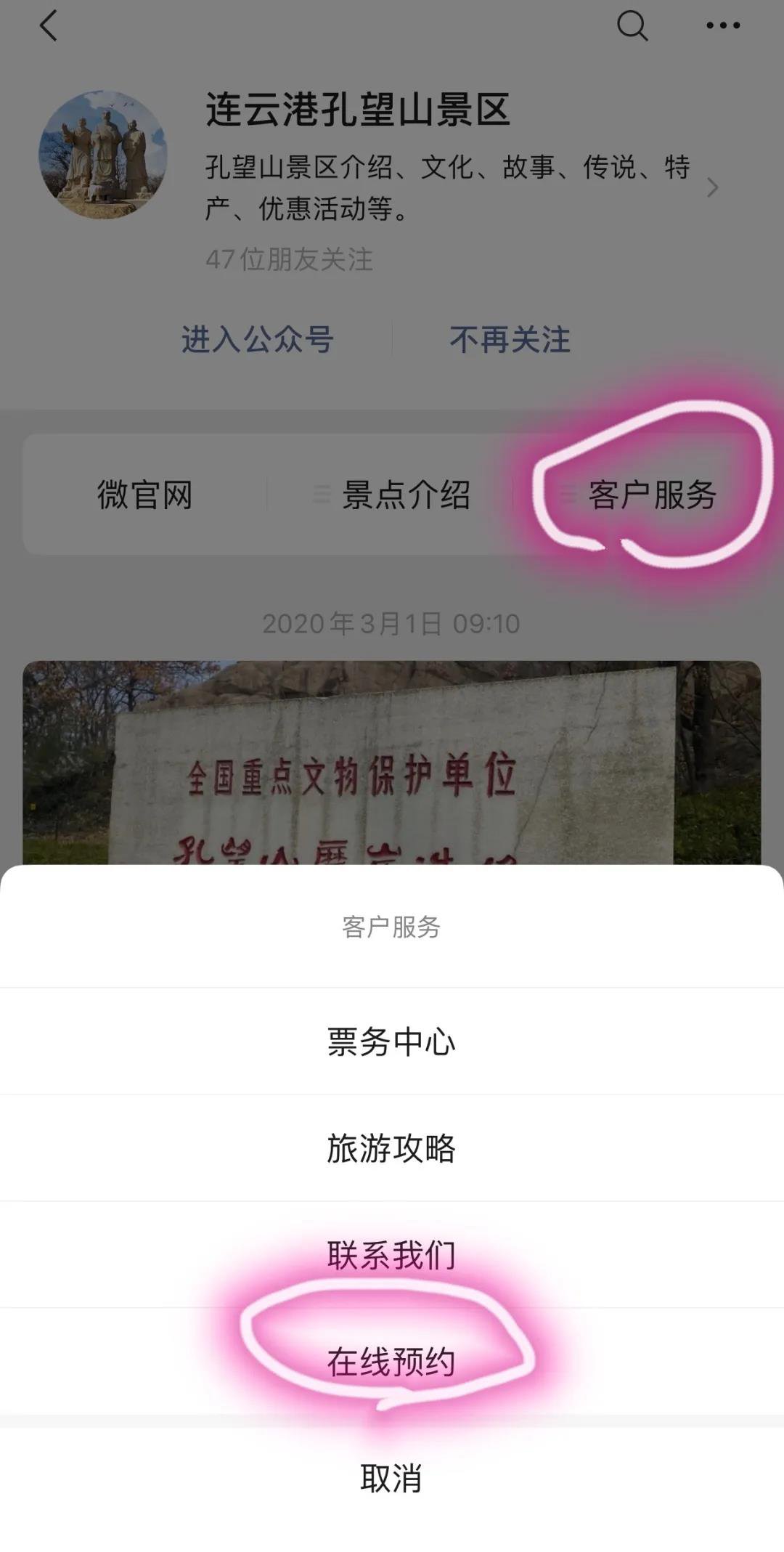Go back using the top-left arrow
The height and width of the screenshot is (1552, 784).
(x=48, y=26)
